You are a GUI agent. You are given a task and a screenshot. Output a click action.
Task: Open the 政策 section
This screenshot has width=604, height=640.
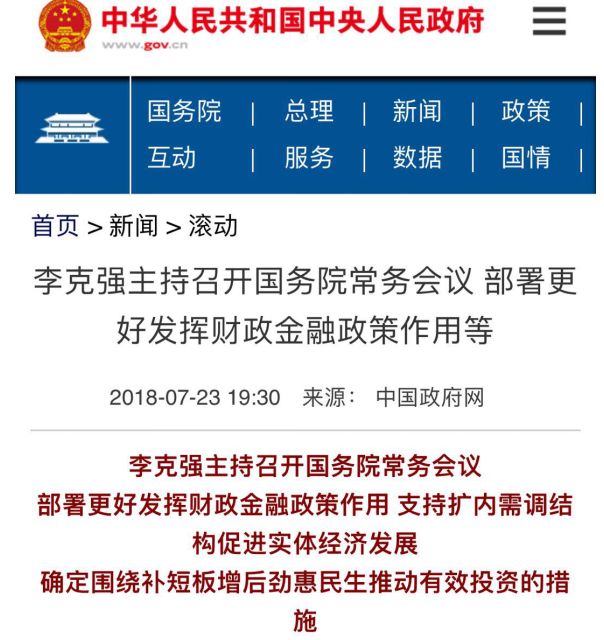click(x=526, y=111)
